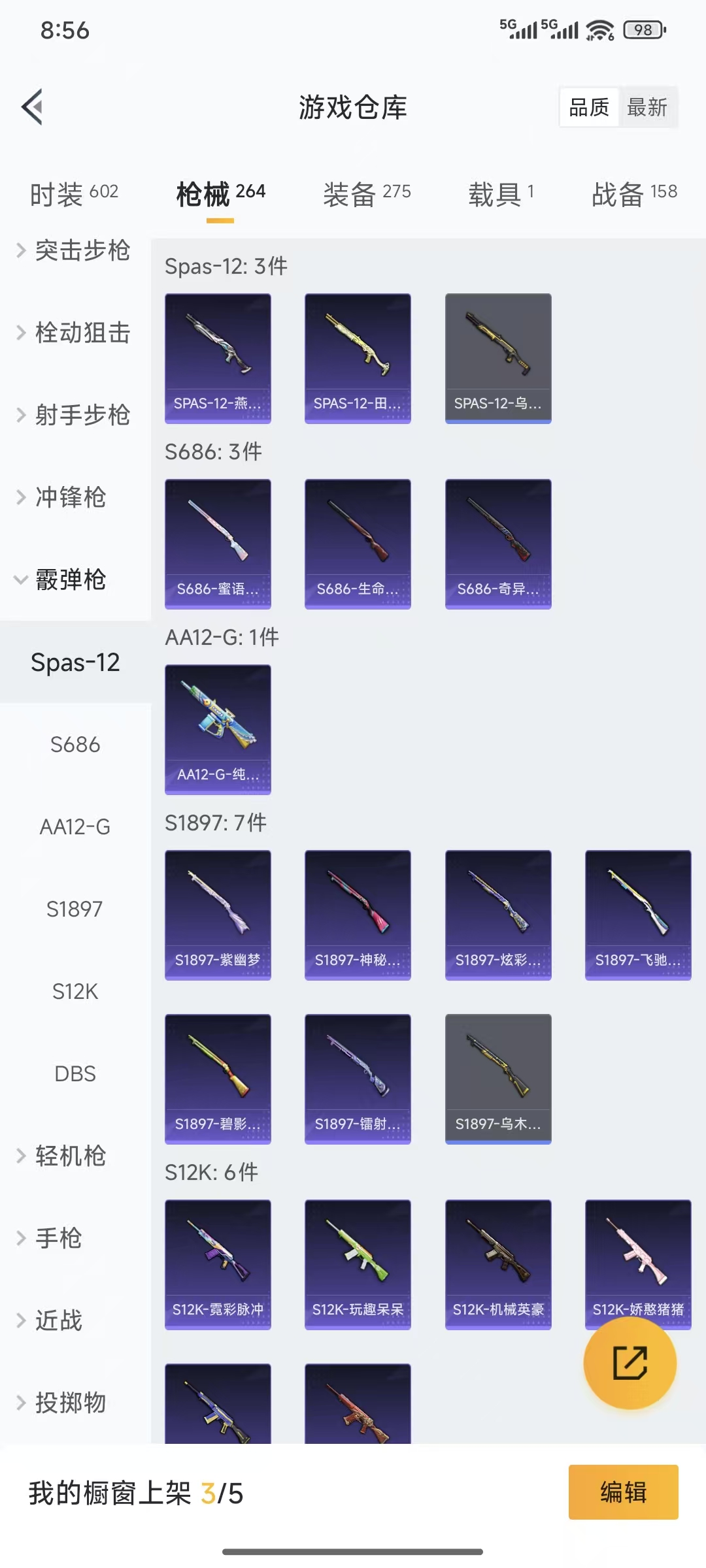Switch sorting to 最新 mode

647,106
